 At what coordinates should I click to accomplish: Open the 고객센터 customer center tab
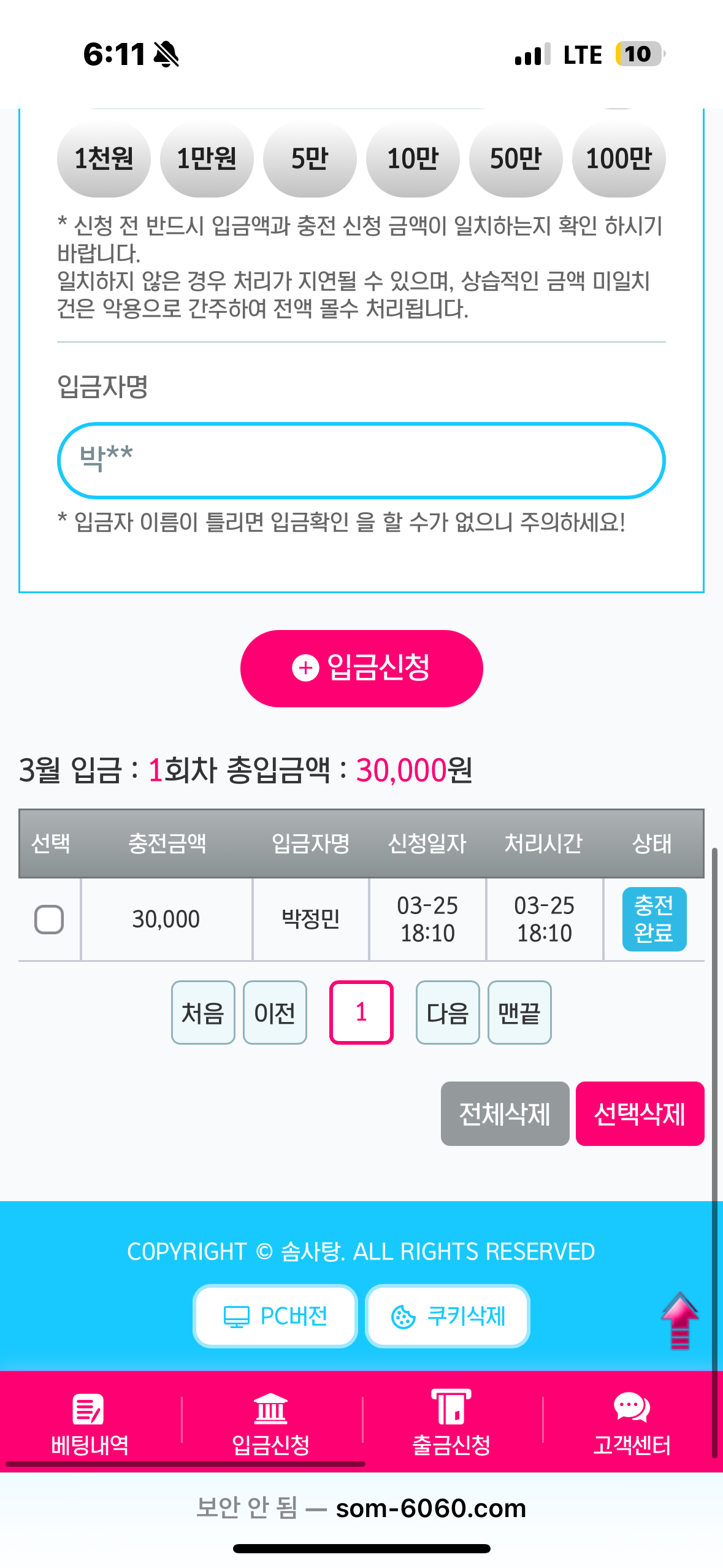pos(632,1422)
